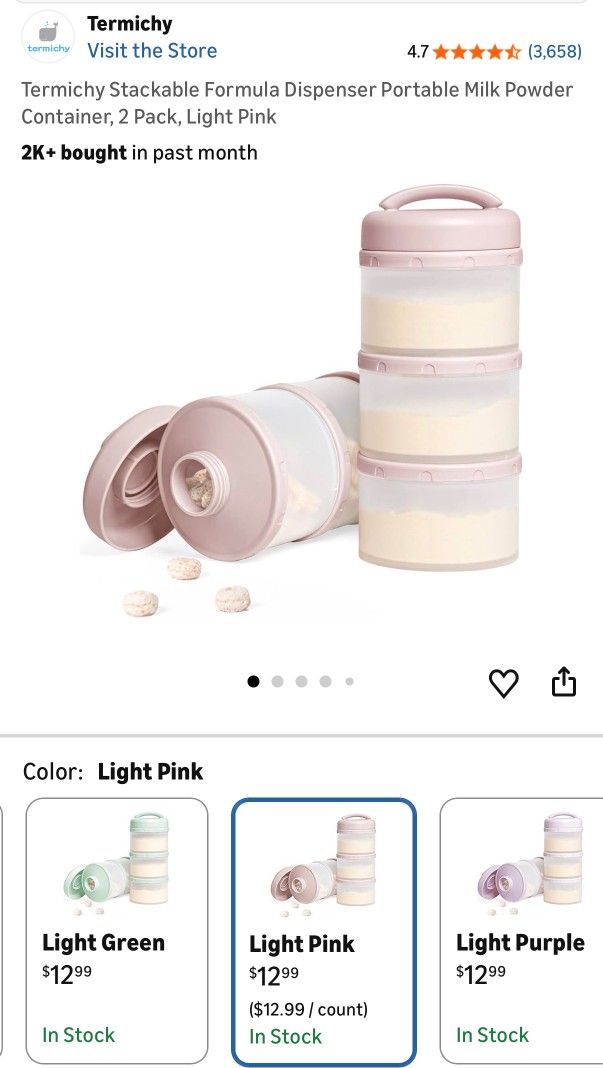Open the 3,658 customer ratings
The image size is (603, 1068).
coord(555,51)
